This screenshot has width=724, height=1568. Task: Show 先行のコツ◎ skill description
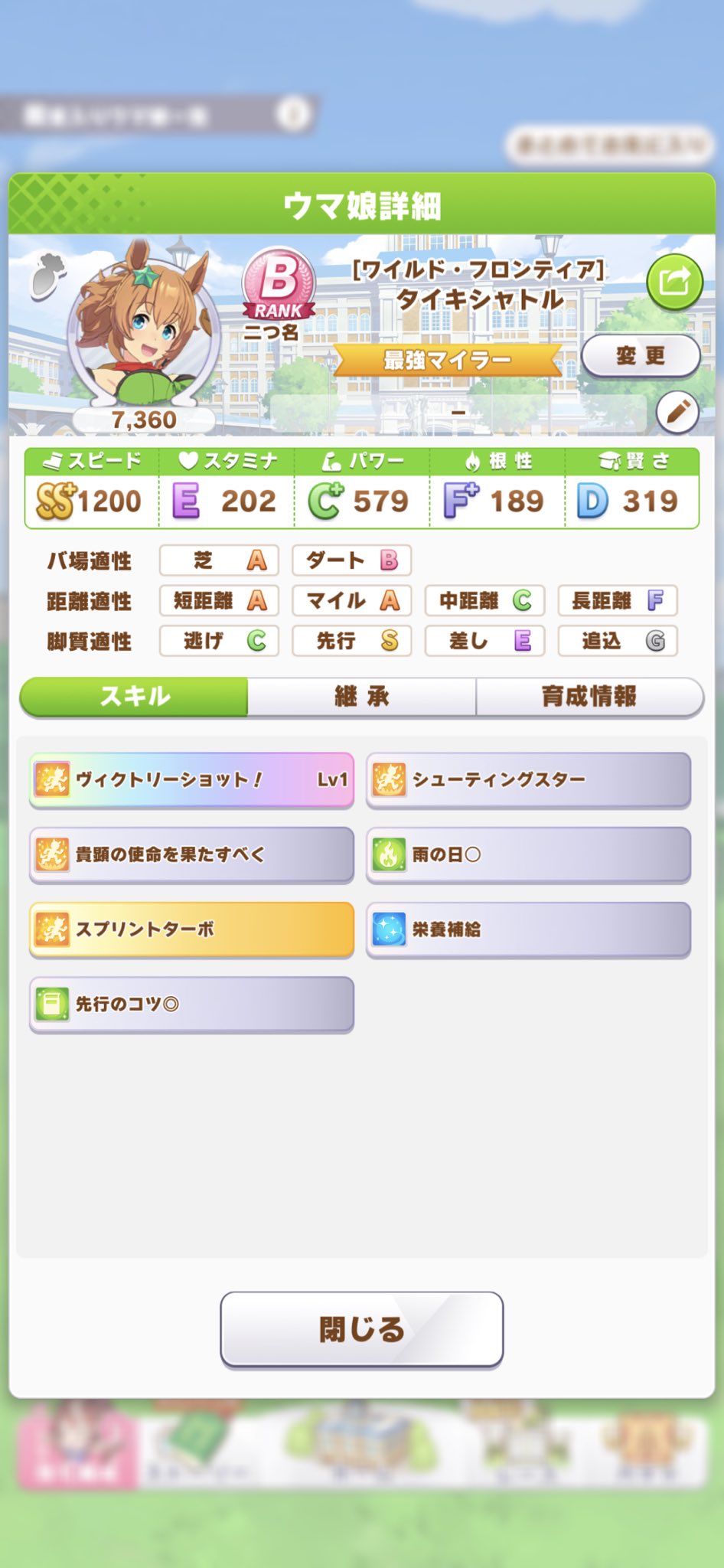[x=191, y=1004]
